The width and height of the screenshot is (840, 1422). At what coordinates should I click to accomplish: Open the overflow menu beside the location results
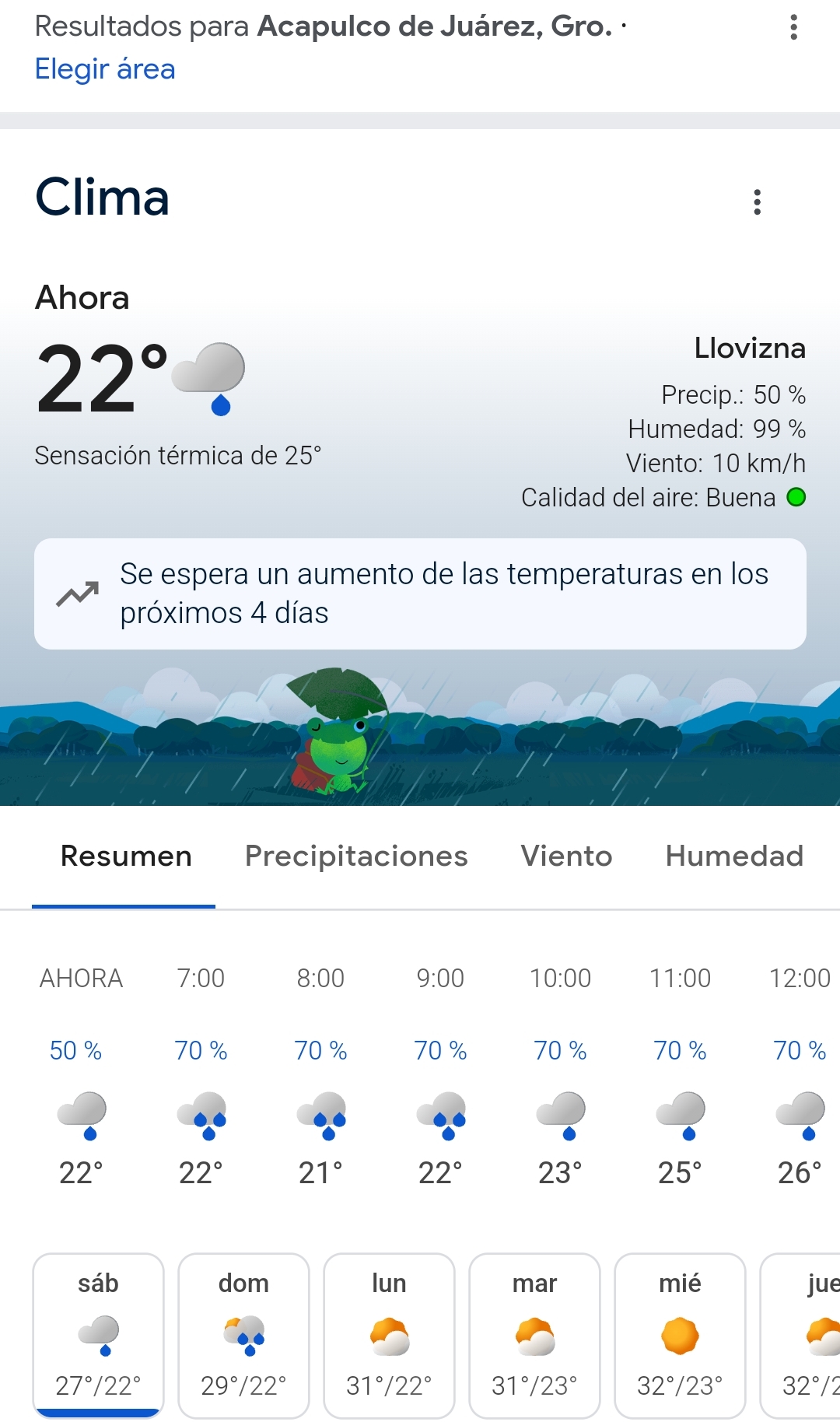(x=793, y=27)
